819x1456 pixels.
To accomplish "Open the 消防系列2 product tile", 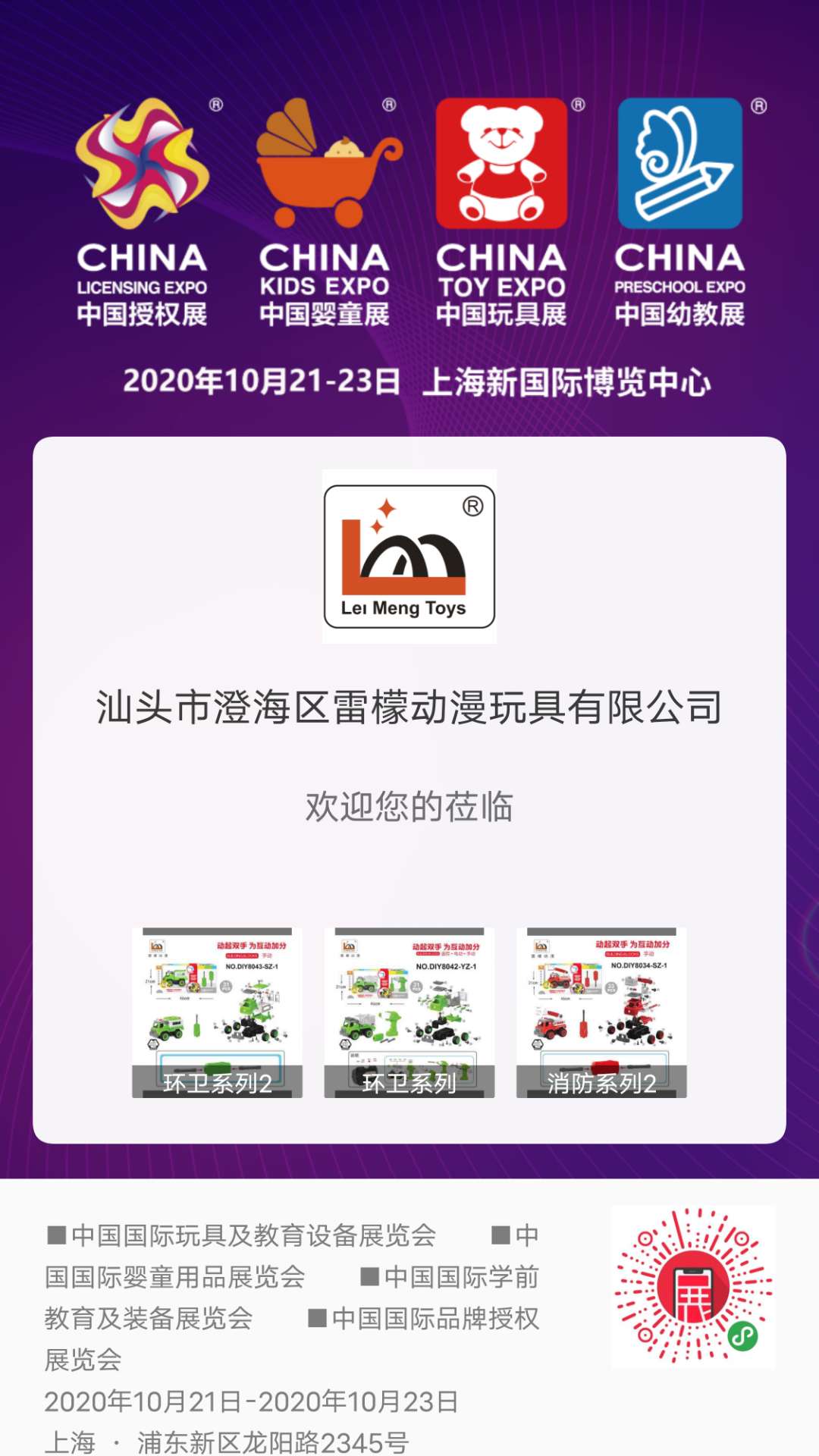I will tap(601, 1012).
